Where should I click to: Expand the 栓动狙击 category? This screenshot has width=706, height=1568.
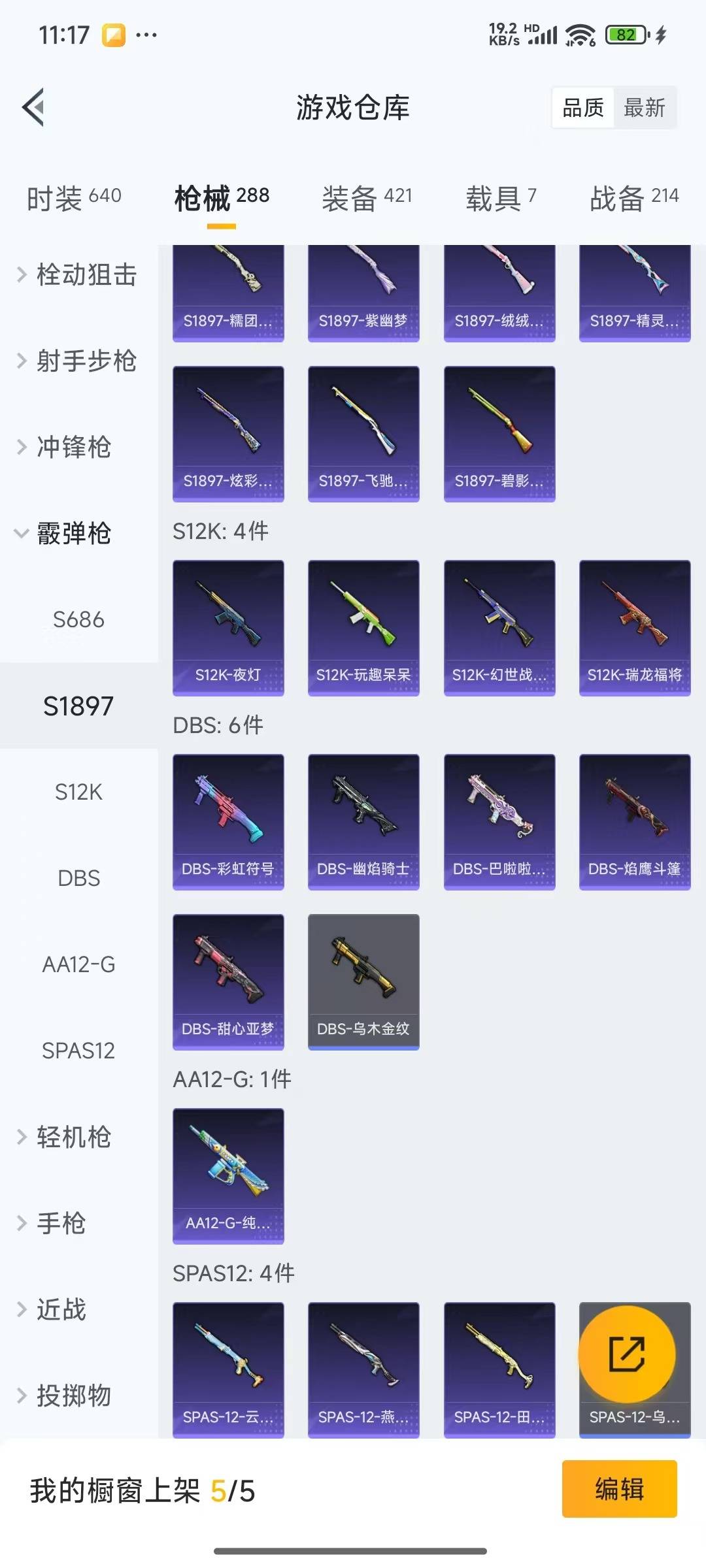(78, 275)
